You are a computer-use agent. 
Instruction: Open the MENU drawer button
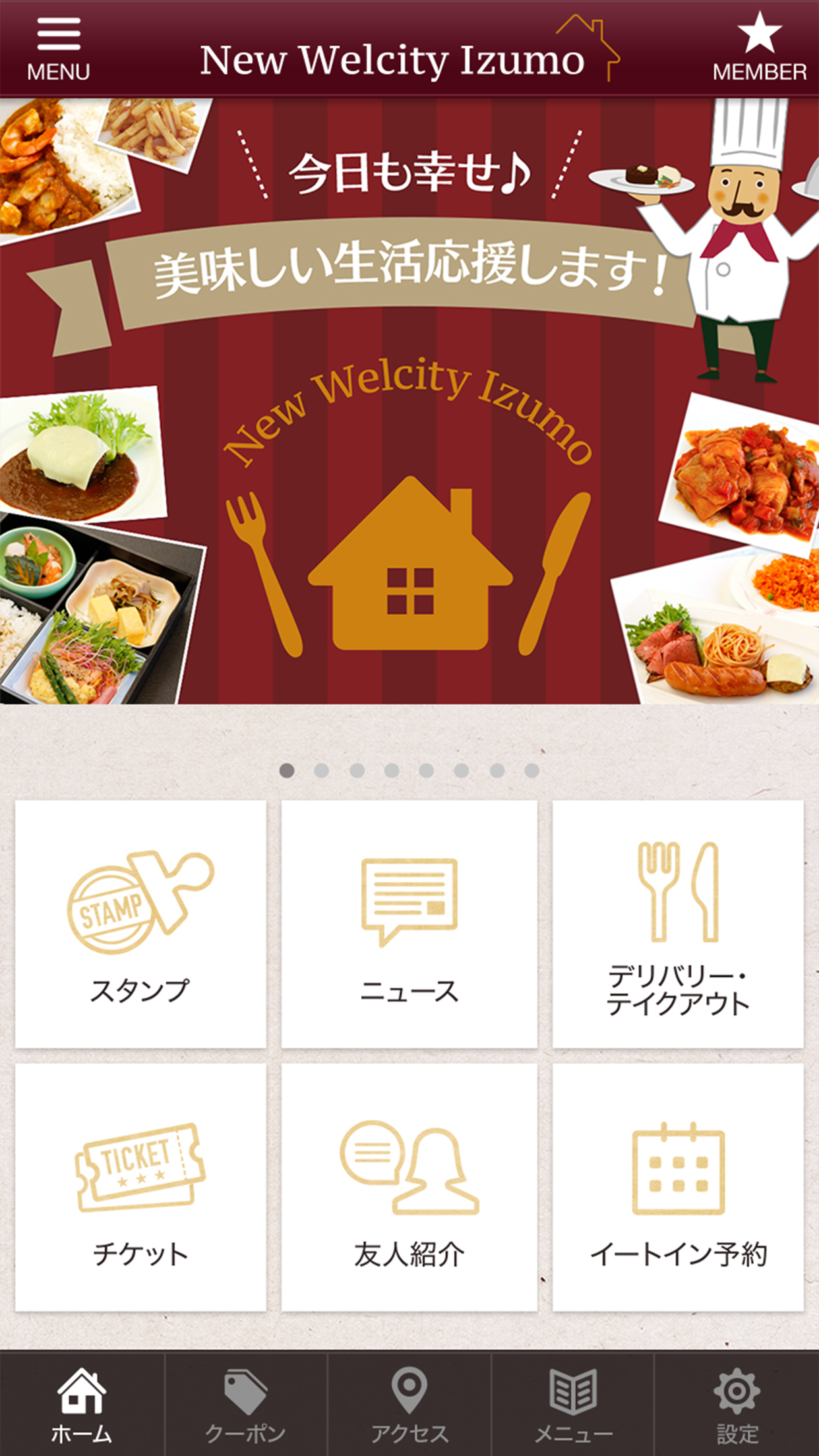click(58, 49)
